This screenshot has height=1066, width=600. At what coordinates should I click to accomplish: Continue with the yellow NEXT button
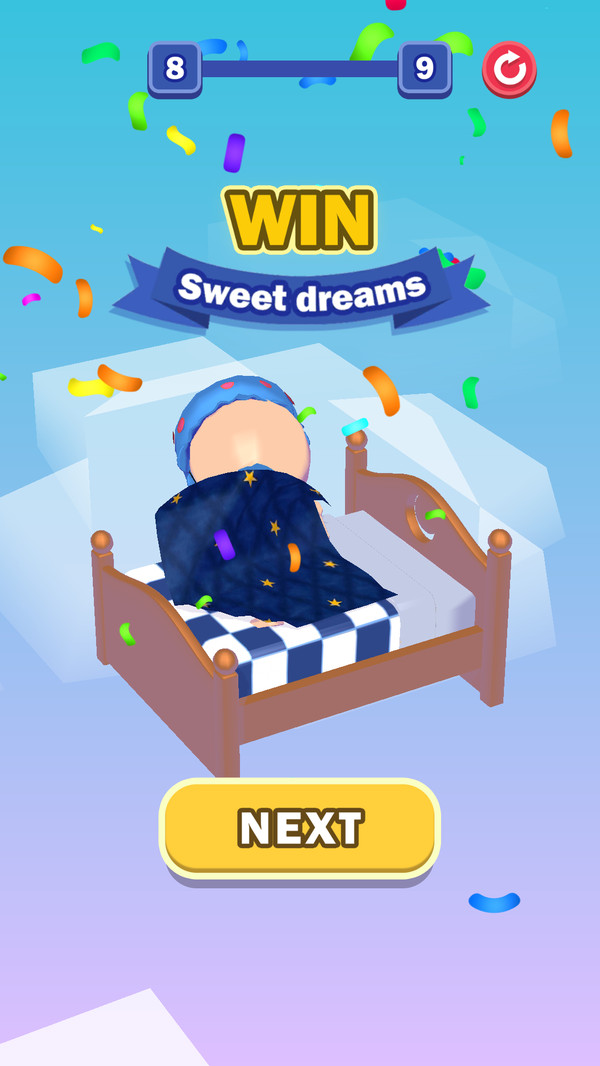coord(300,828)
